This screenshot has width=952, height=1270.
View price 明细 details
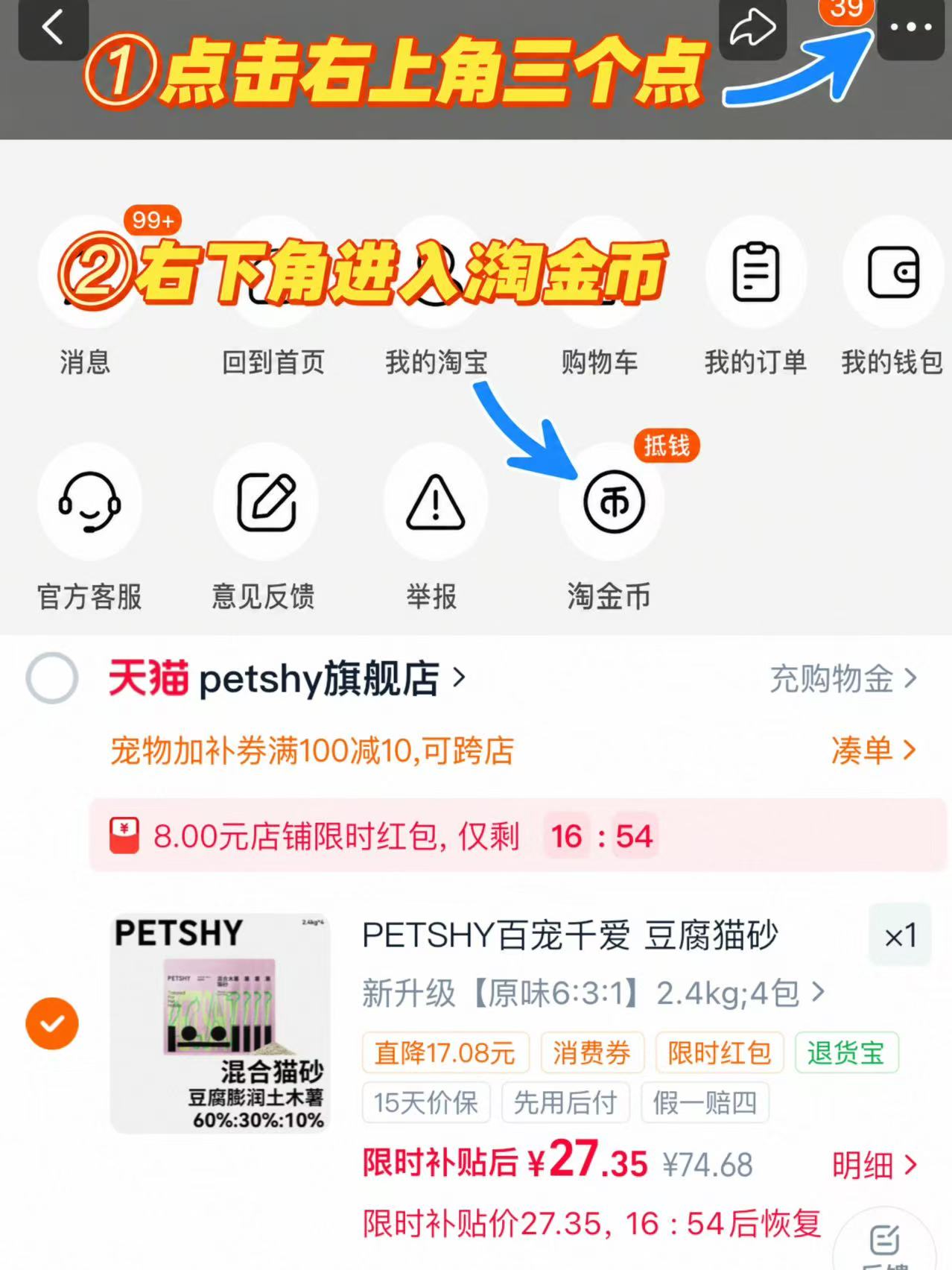875,1165
